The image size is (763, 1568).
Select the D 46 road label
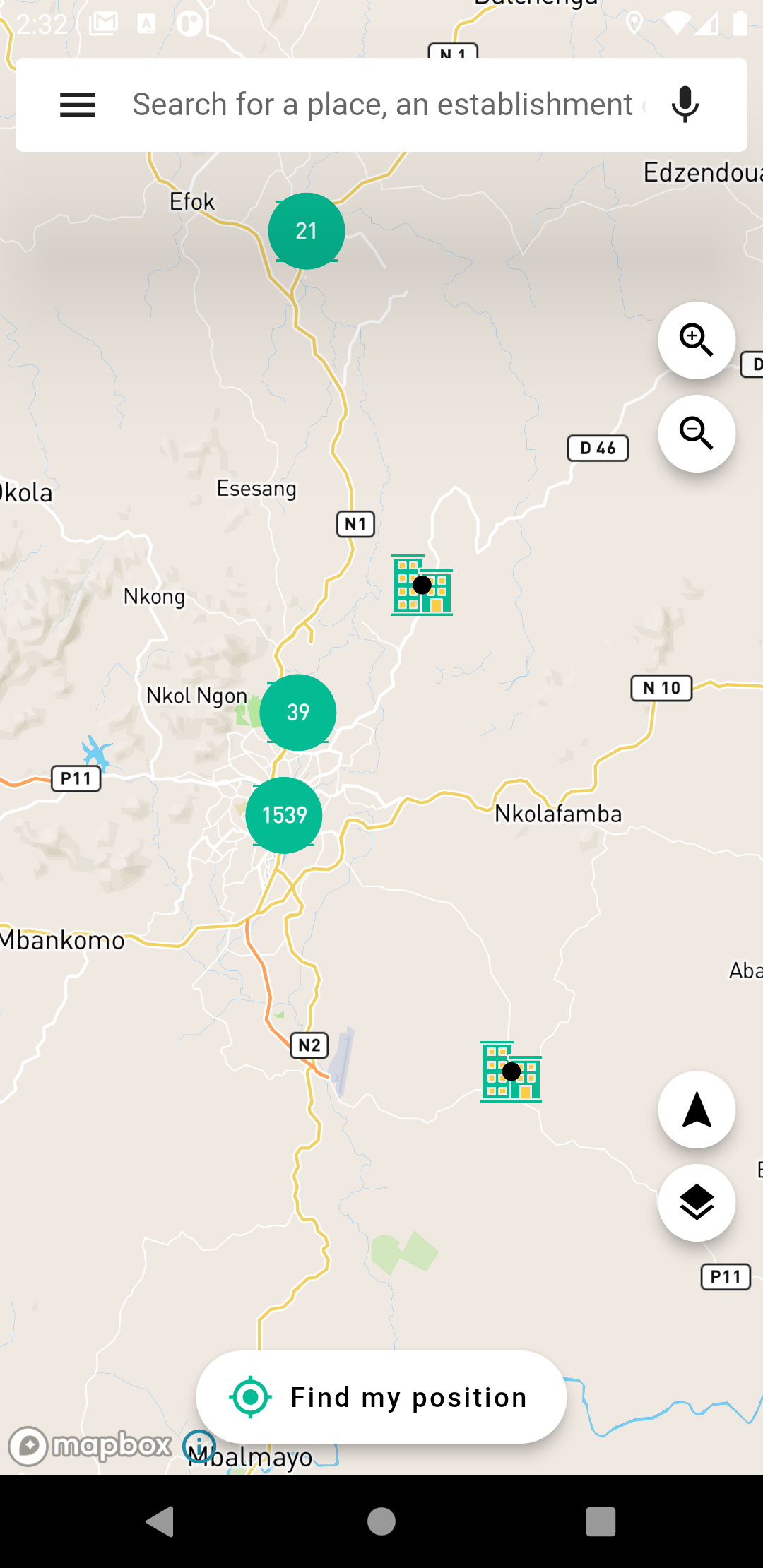pyautogui.click(x=598, y=447)
